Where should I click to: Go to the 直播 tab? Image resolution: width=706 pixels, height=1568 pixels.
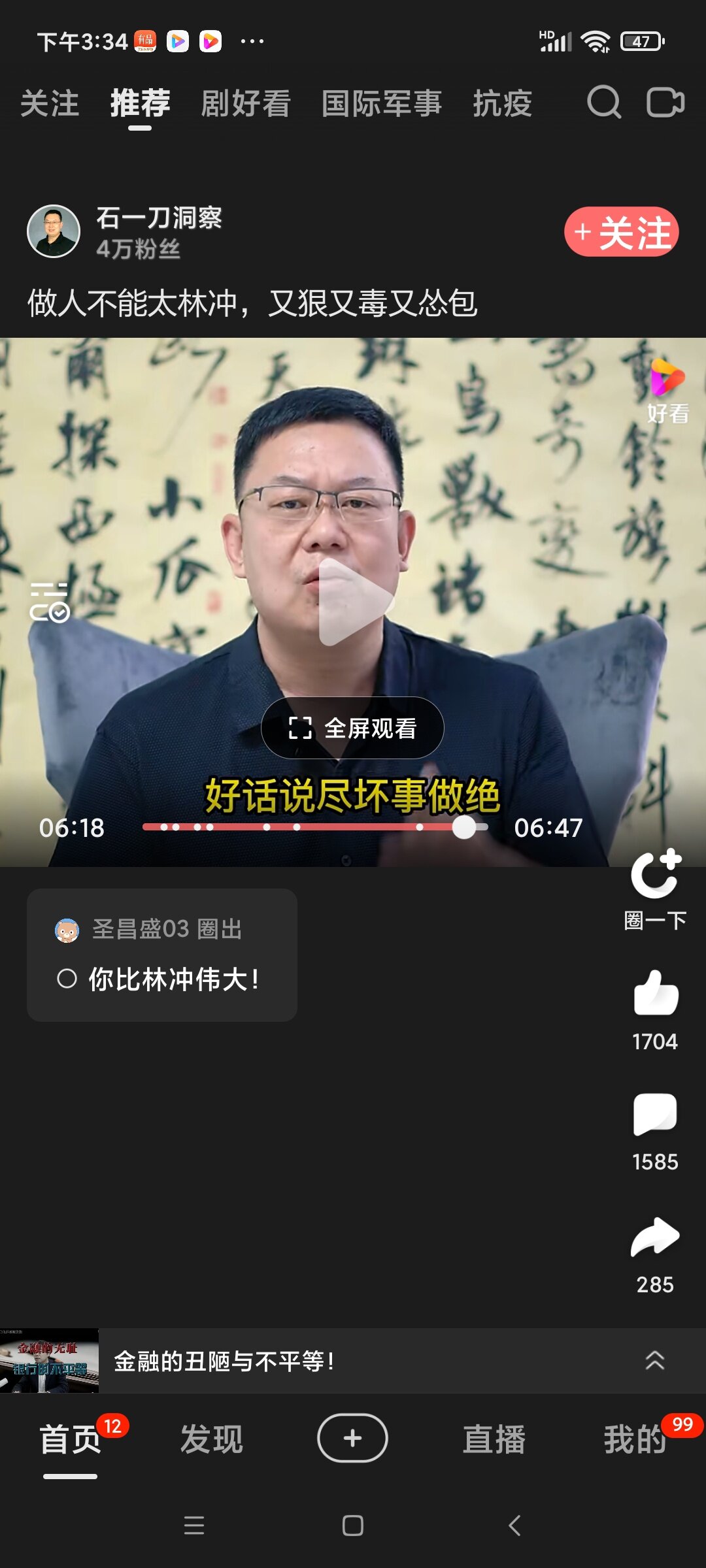coord(494,1439)
